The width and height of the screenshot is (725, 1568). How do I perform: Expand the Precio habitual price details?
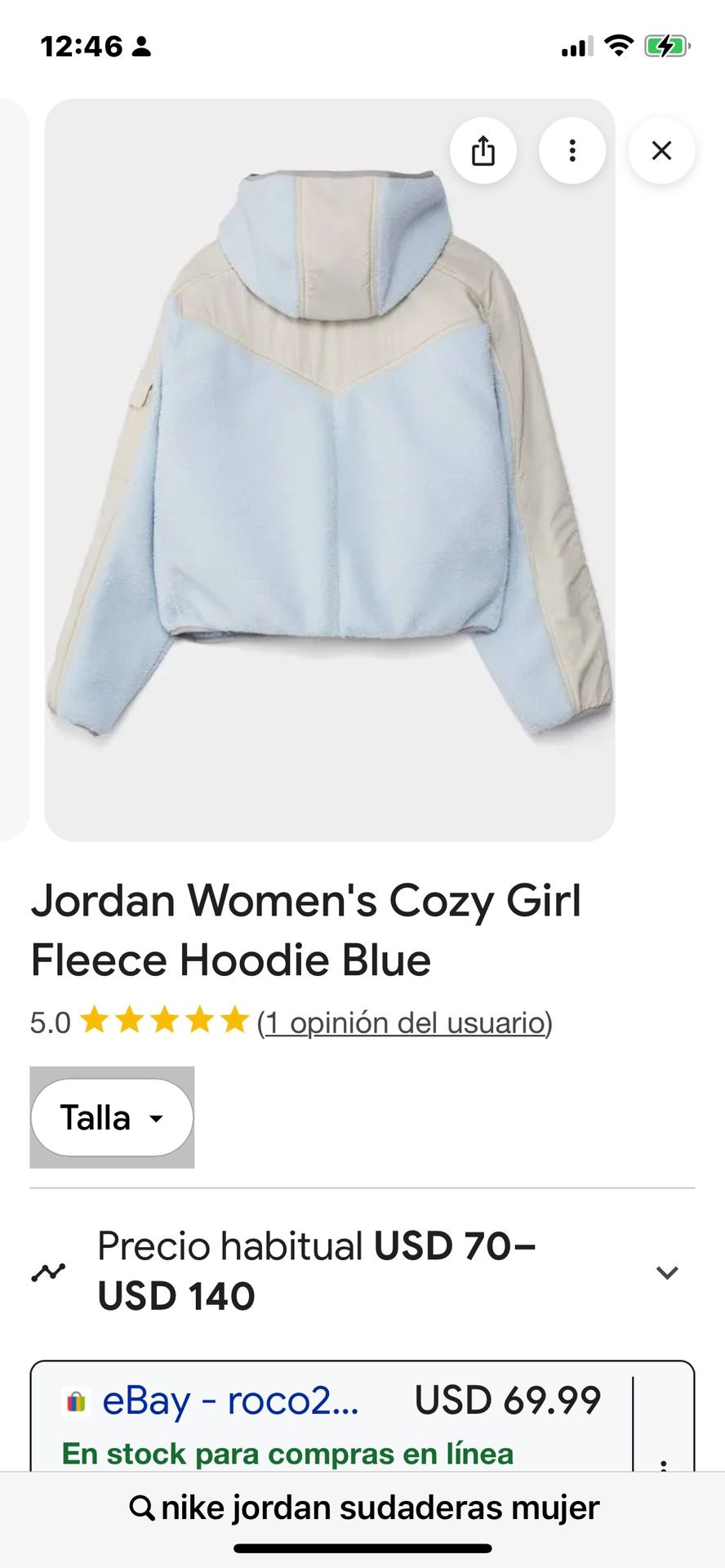coord(668,1272)
